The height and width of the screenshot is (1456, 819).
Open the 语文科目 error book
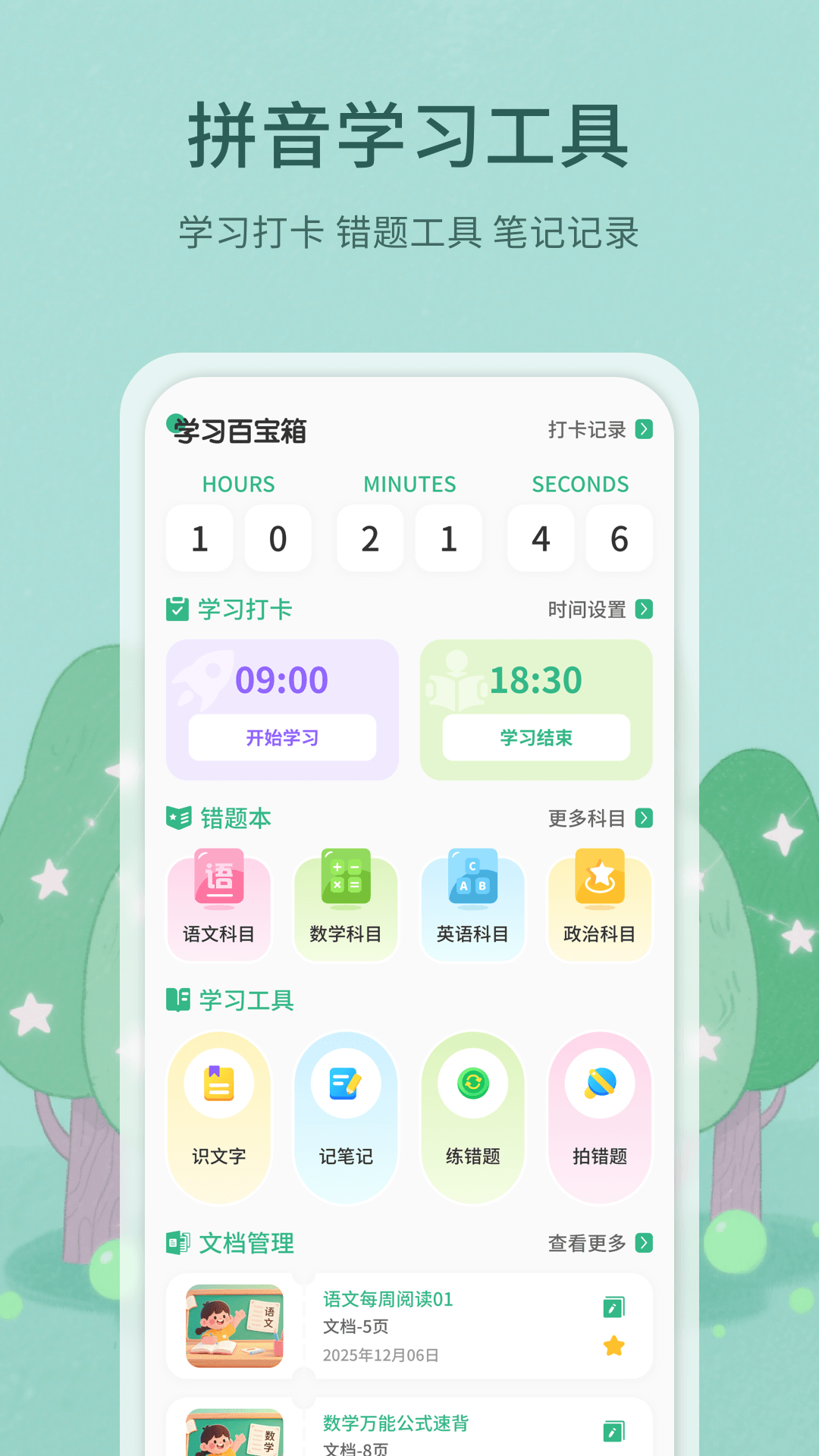point(219,905)
